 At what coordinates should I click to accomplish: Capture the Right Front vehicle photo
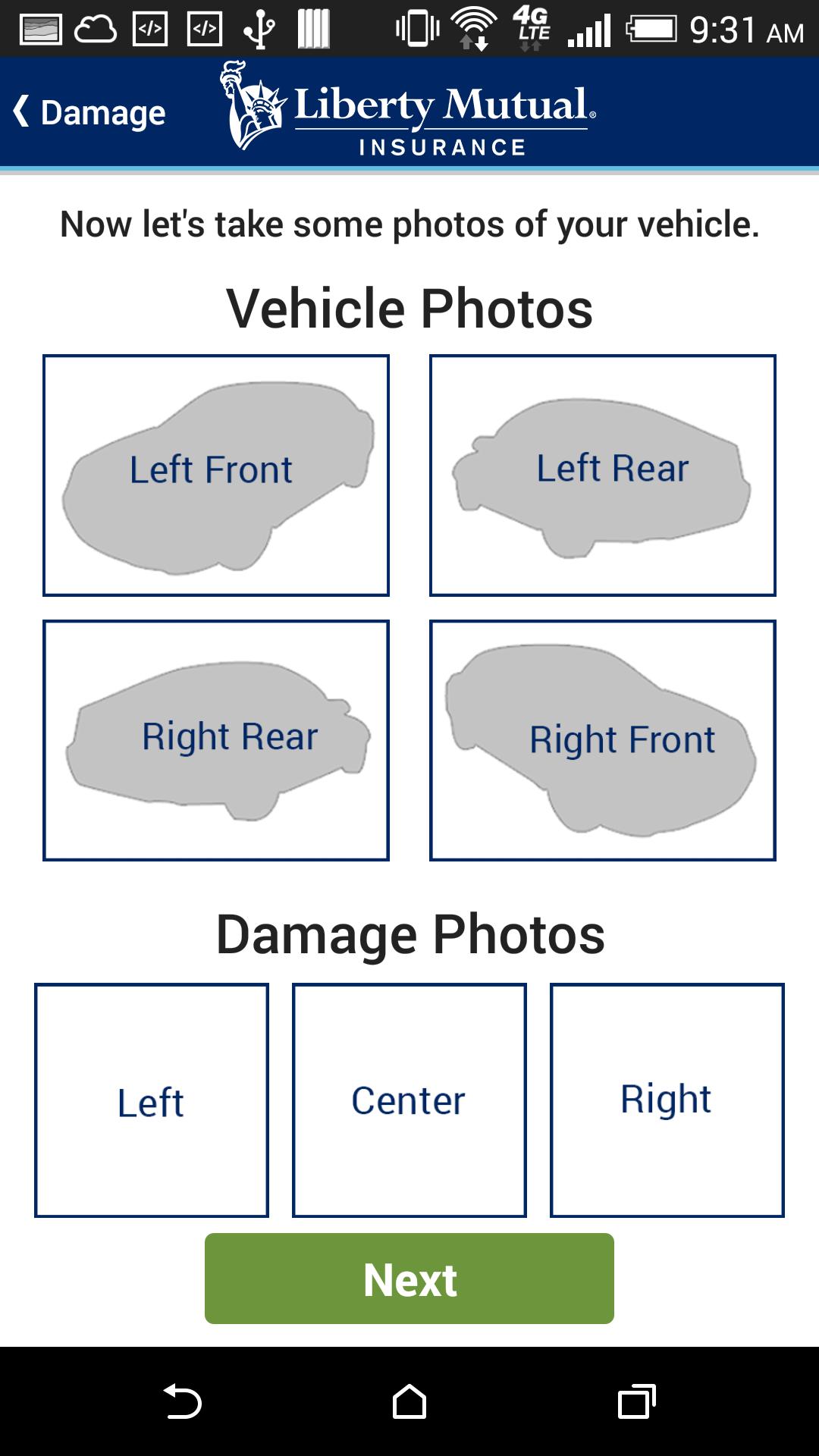click(x=603, y=739)
